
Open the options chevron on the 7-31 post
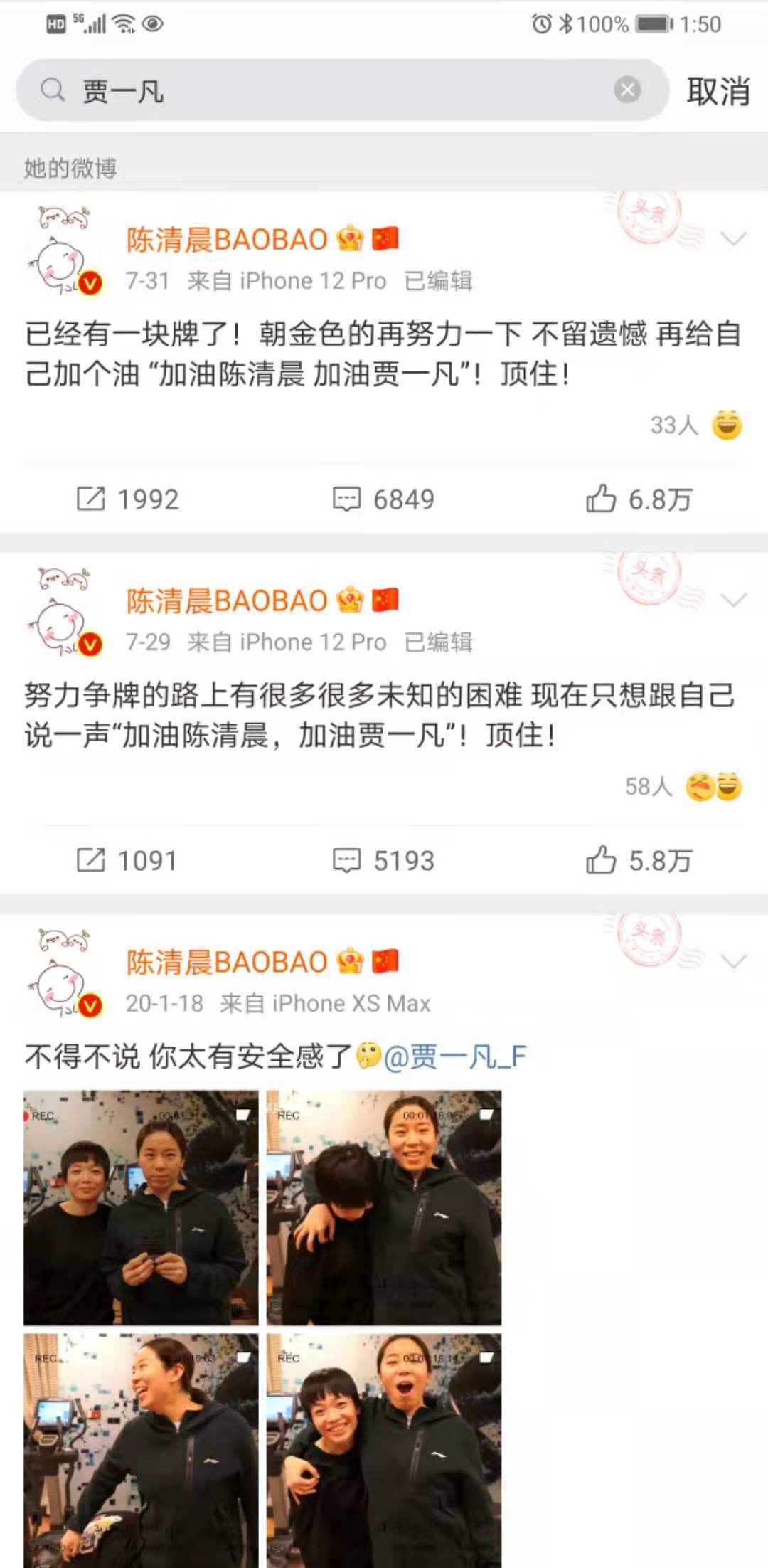tap(732, 240)
